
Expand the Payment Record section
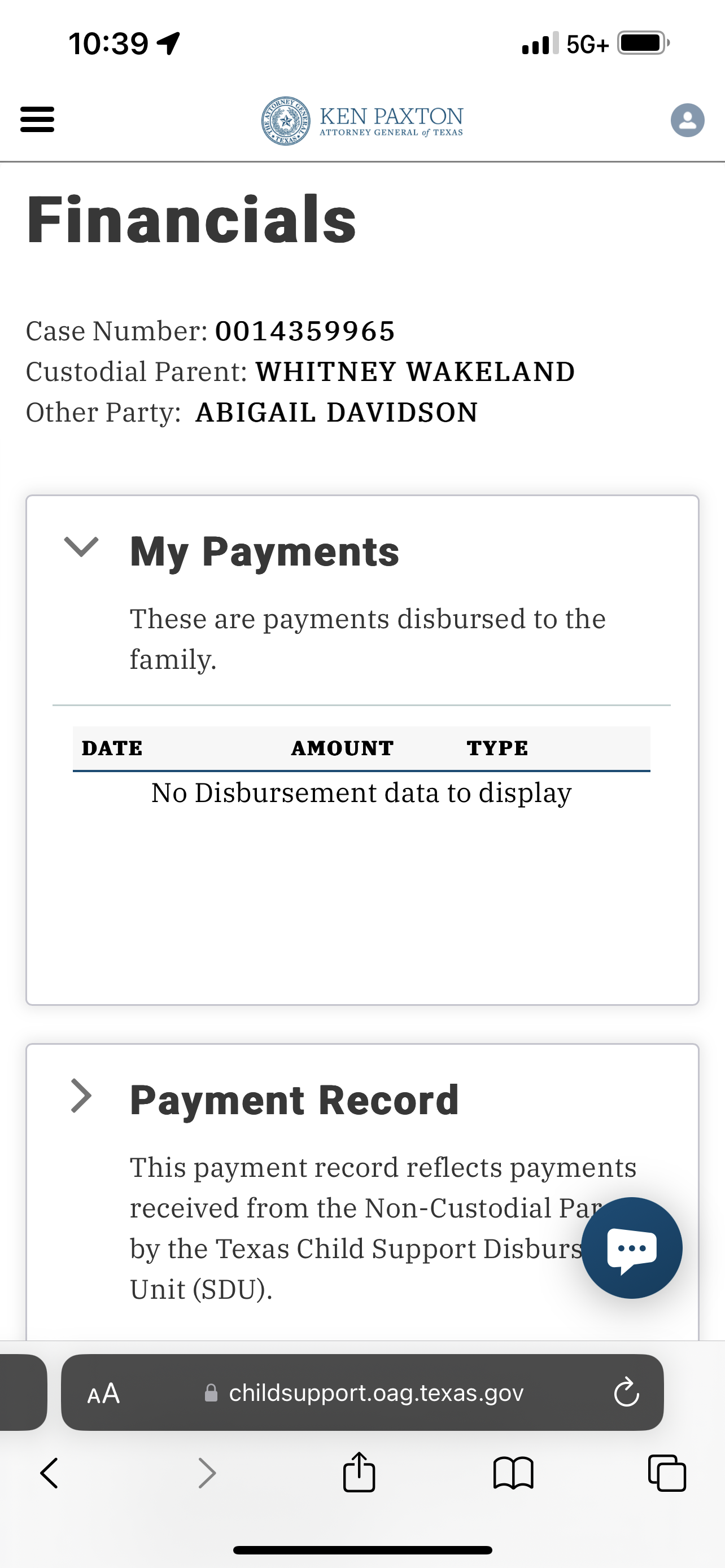[81, 1096]
